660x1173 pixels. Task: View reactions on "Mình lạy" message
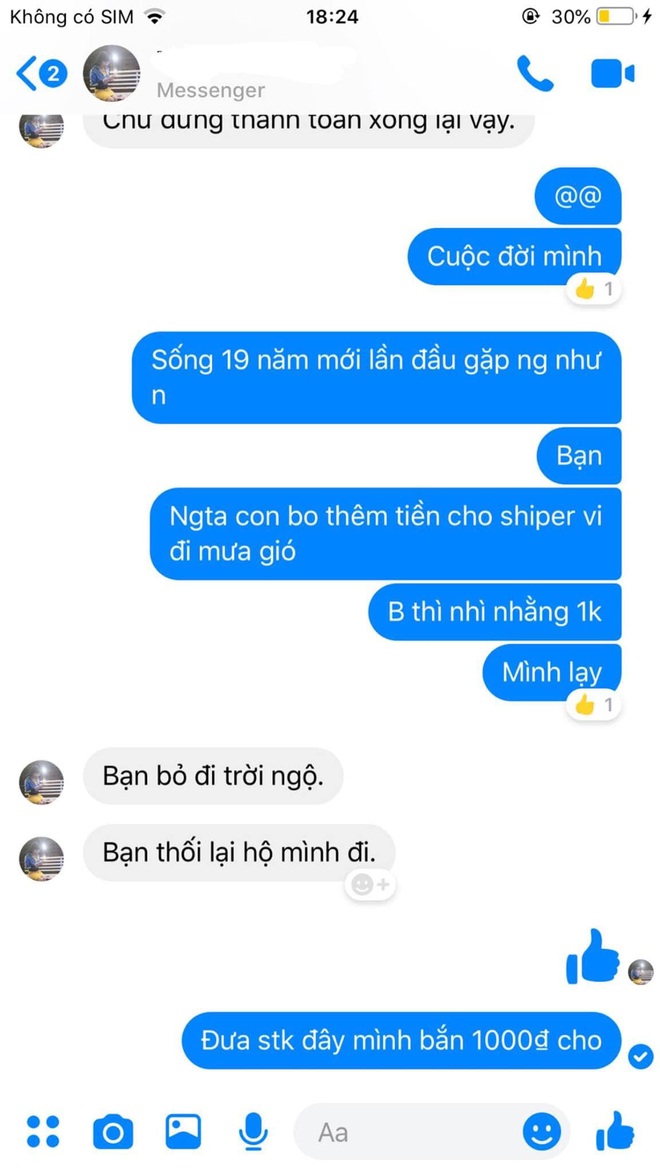pyautogui.click(x=594, y=705)
